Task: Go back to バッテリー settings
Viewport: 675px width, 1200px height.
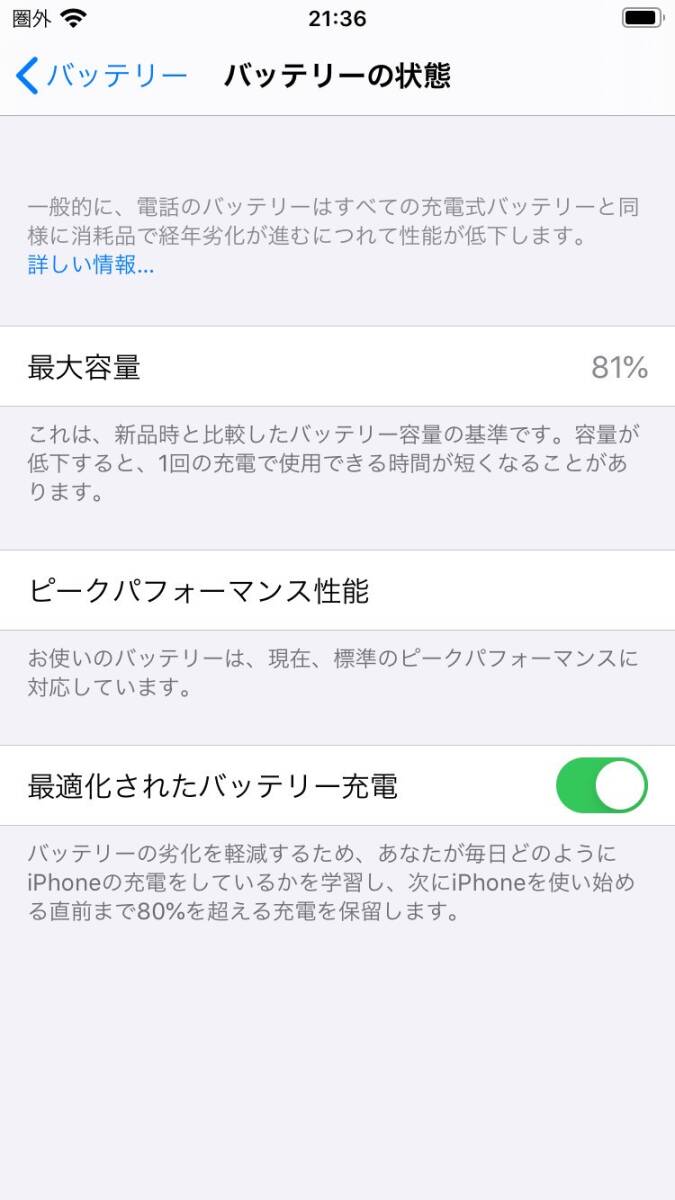Action: tap(102, 76)
